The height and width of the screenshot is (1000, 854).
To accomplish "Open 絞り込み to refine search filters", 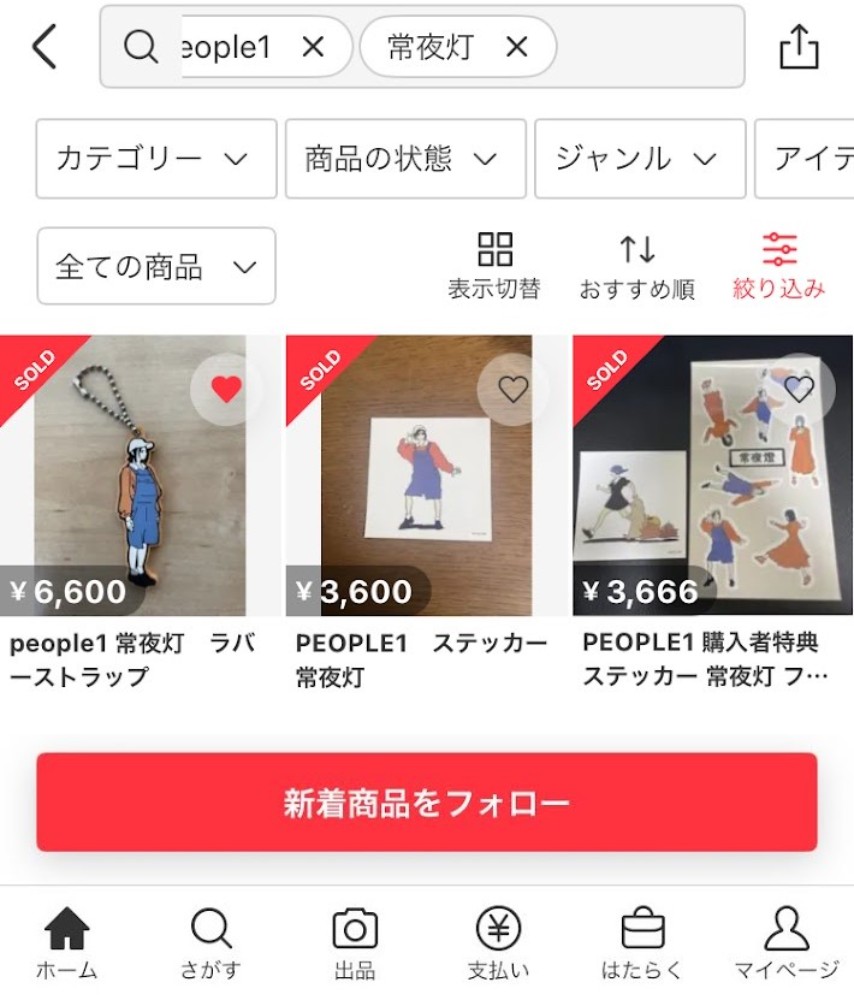I will (781, 262).
